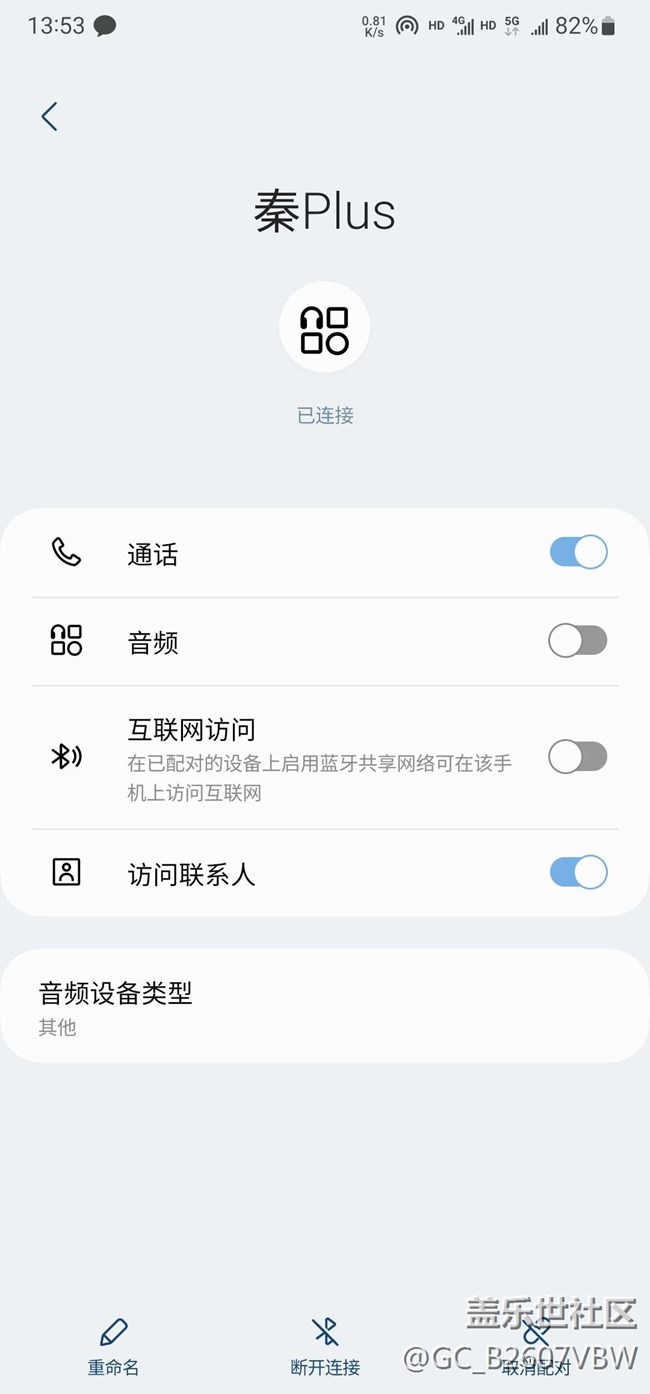Tap 断开连接 to disconnect the device

(325, 1346)
